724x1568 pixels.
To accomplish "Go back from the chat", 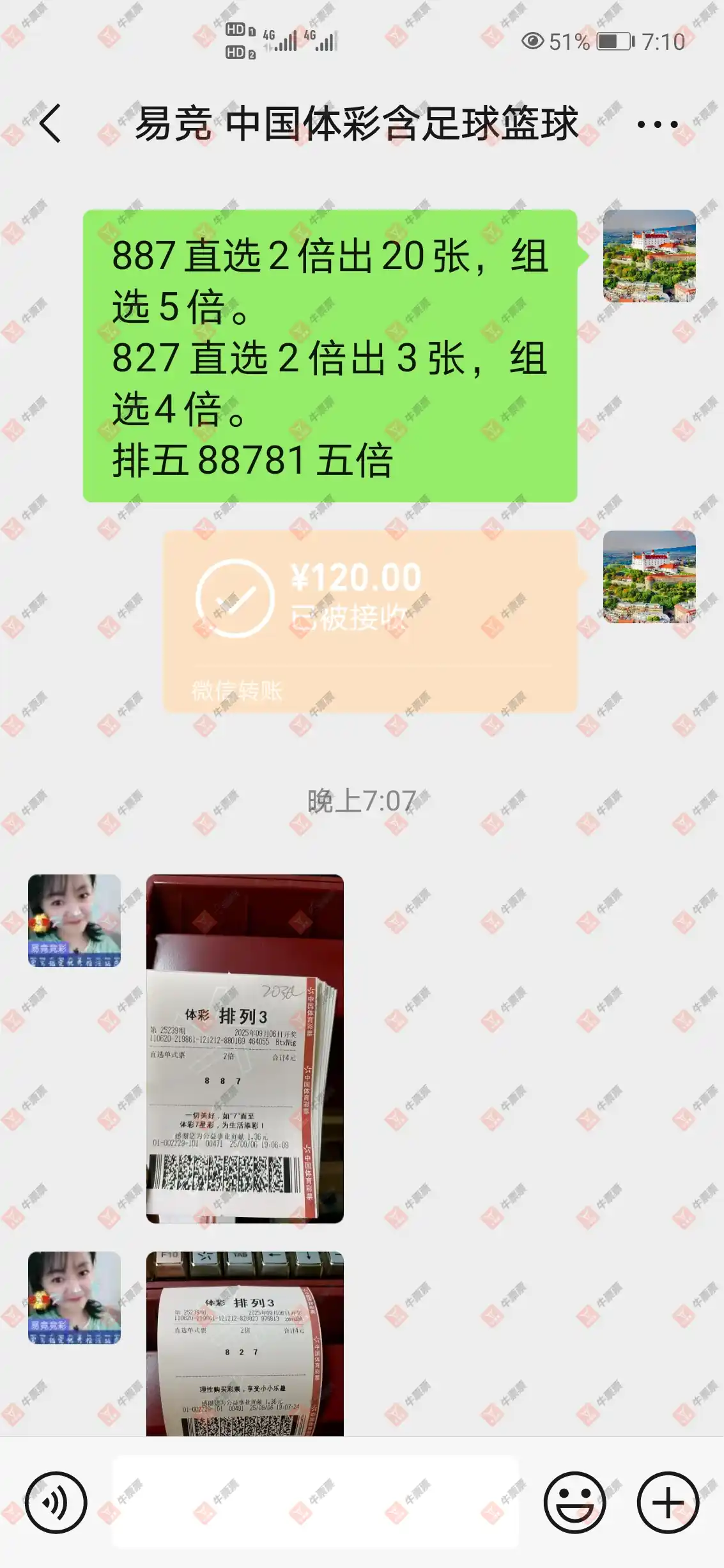I will 50,123.
